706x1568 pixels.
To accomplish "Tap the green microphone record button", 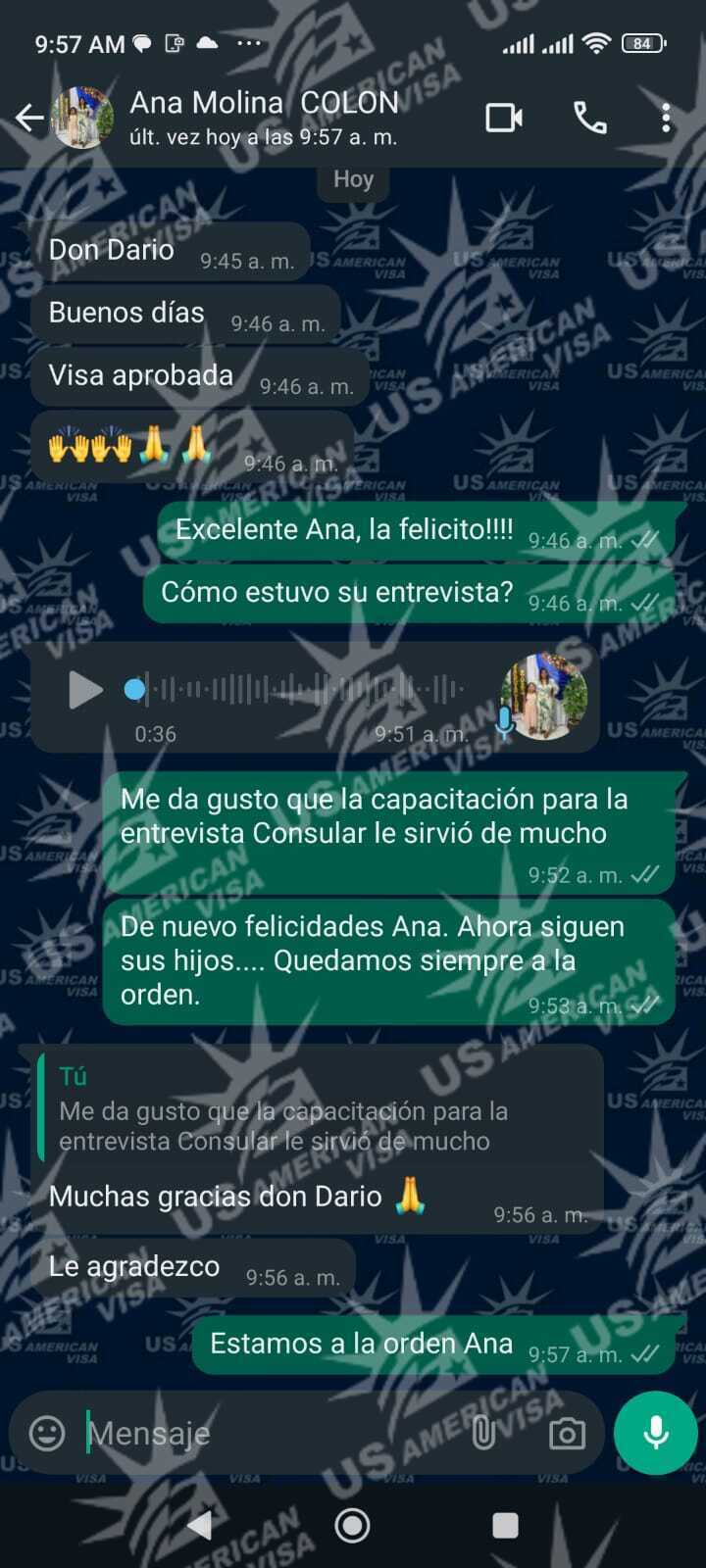I will coord(655,1433).
